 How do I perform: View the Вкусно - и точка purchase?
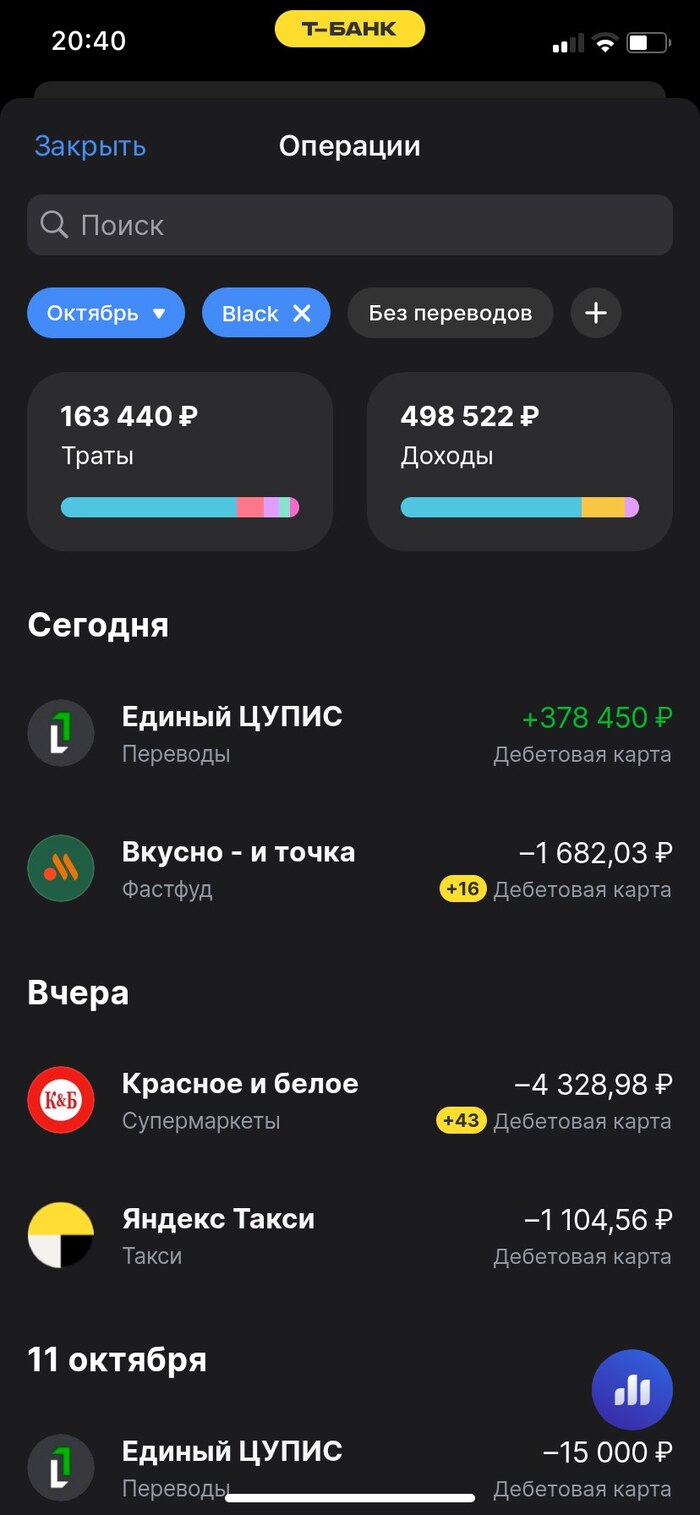[350, 869]
